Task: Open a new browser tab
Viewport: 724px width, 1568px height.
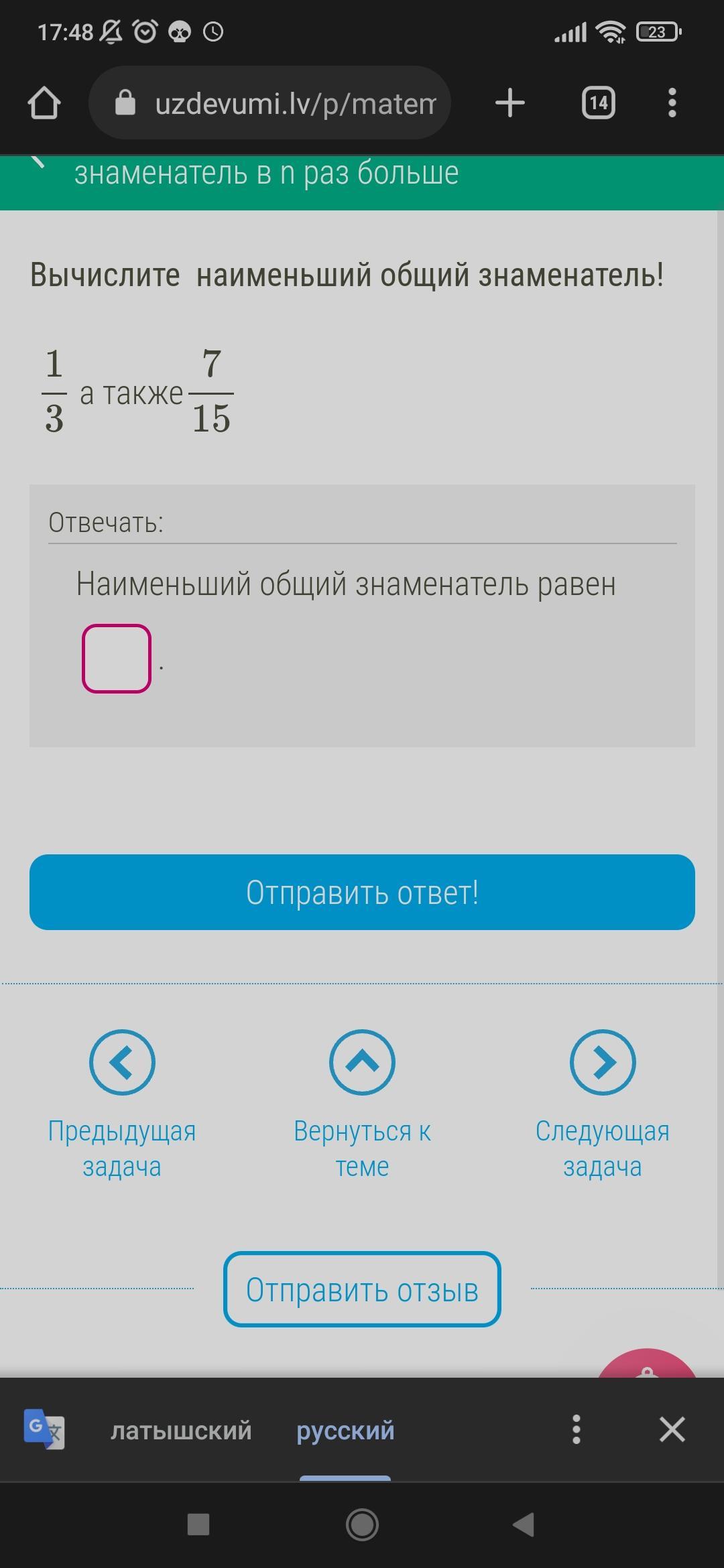Action: (509, 103)
